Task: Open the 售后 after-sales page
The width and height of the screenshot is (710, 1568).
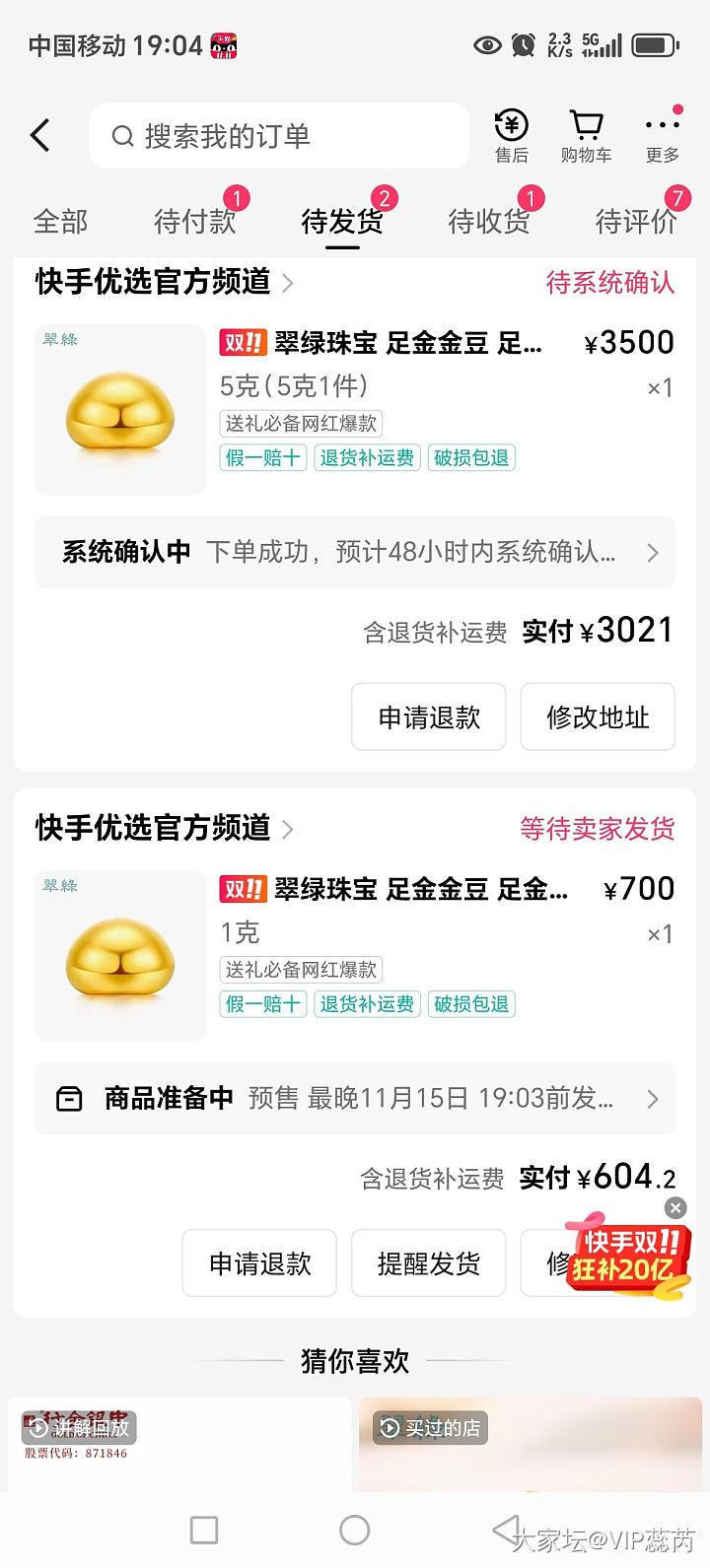Action: (x=511, y=136)
